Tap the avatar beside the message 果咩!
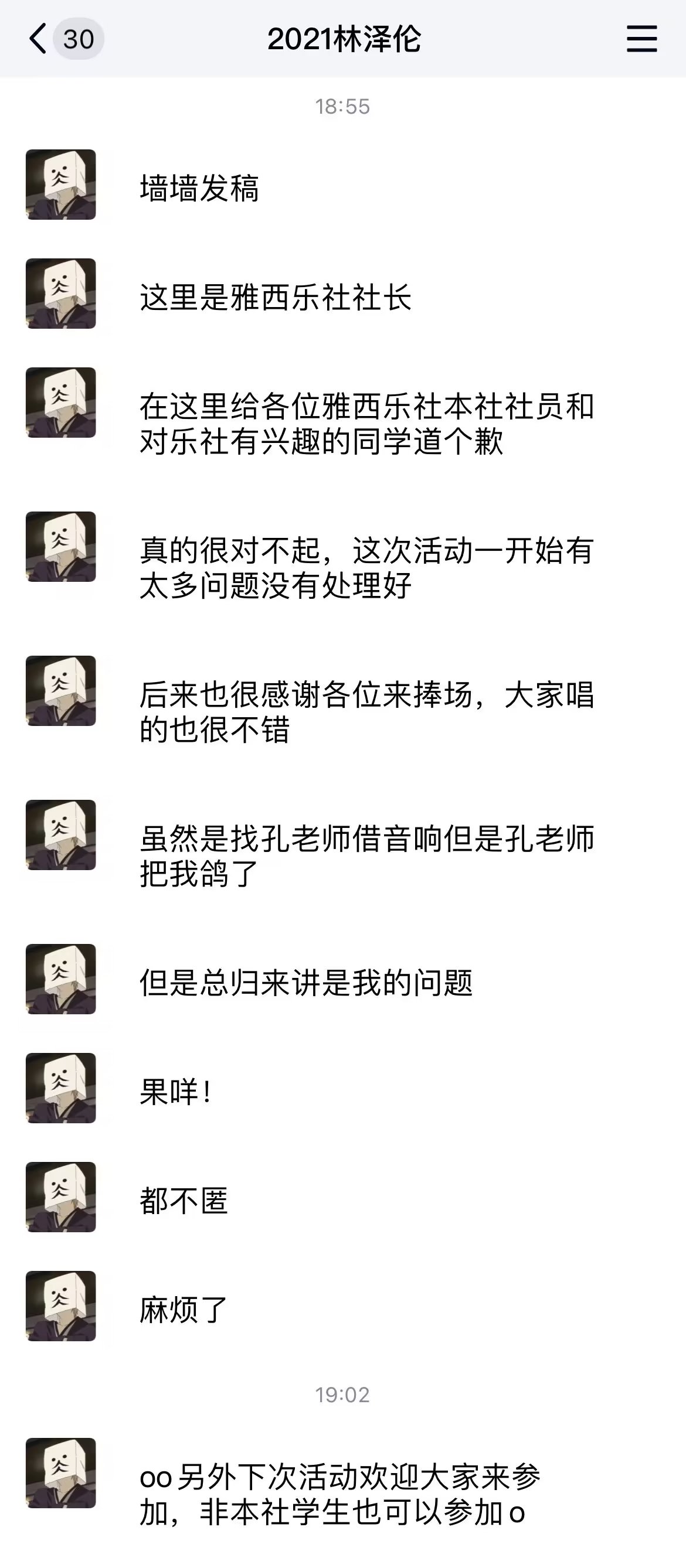Viewport: 686px width, 1568px height. (60, 1088)
